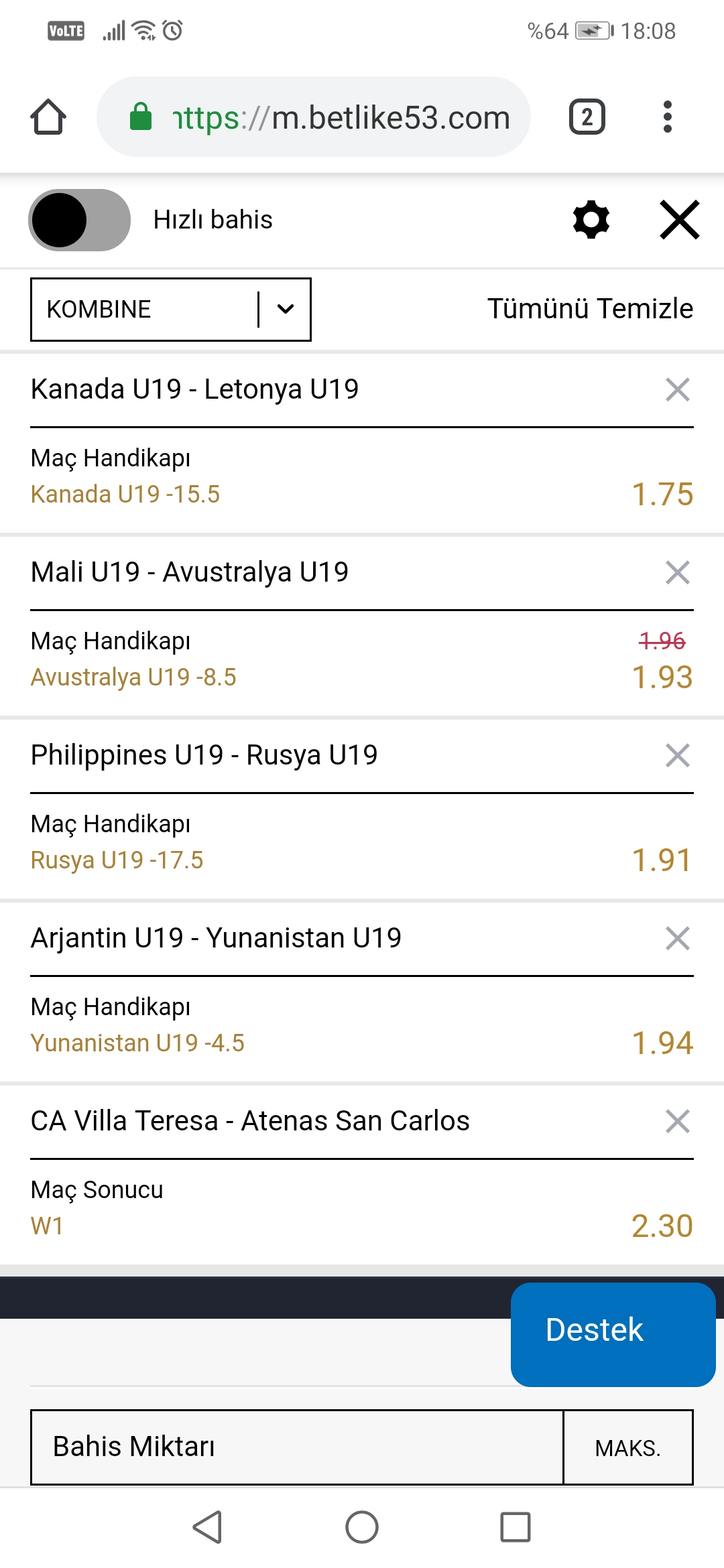The image size is (724, 1568).
Task: Remove the CA Villa Teresa - Atenas San Carlos bet
Action: coord(678,1121)
